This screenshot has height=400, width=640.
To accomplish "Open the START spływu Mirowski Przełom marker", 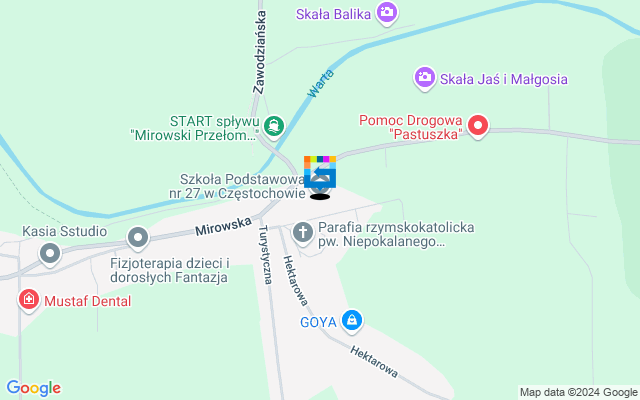I will click(x=274, y=125).
